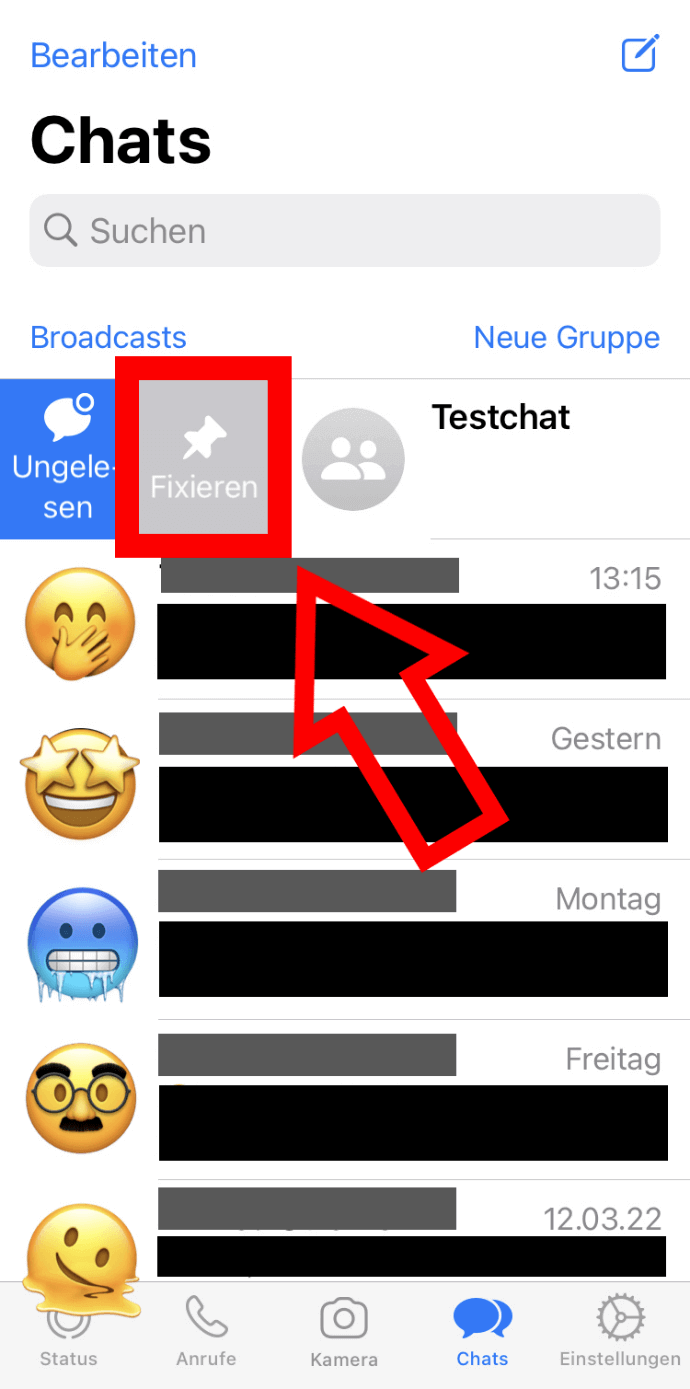
Task: Open the chat dated Montag
Action: click(345, 940)
